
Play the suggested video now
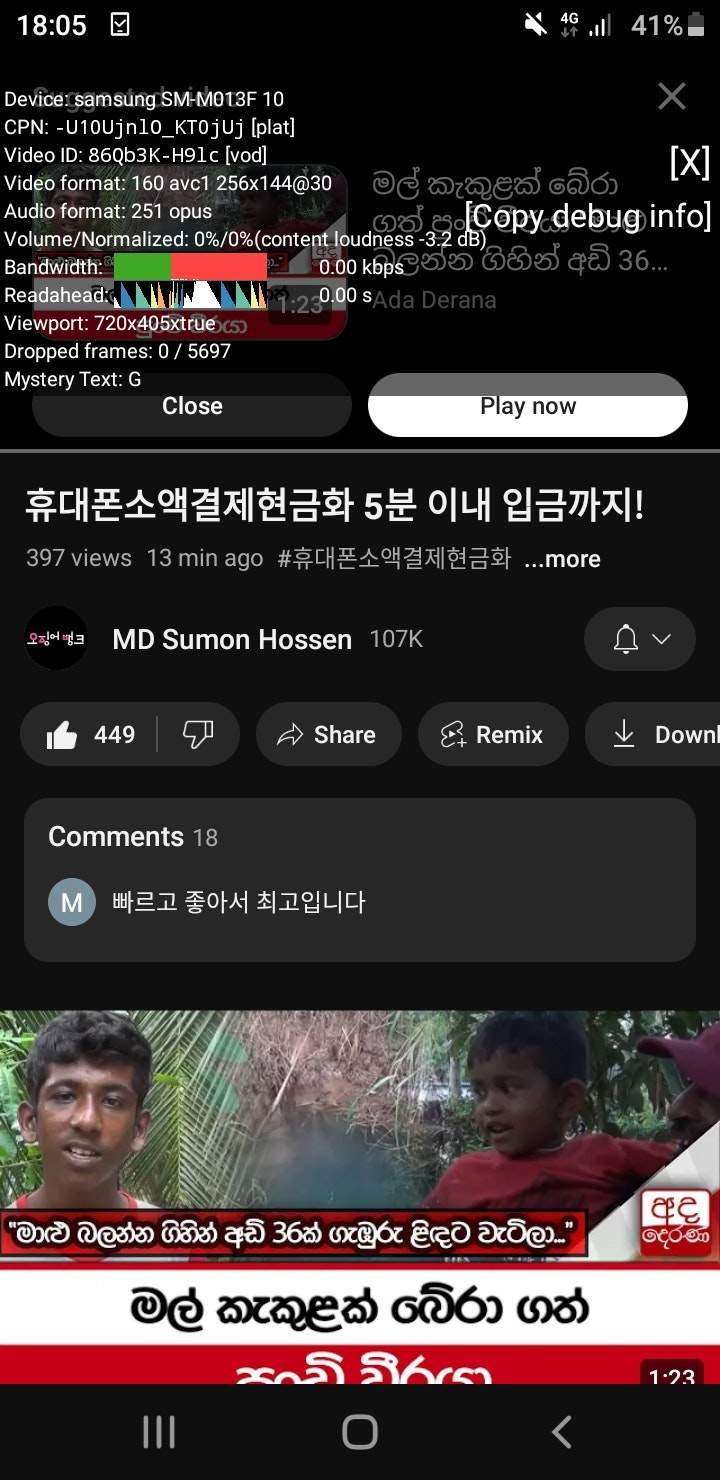(x=528, y=406)
